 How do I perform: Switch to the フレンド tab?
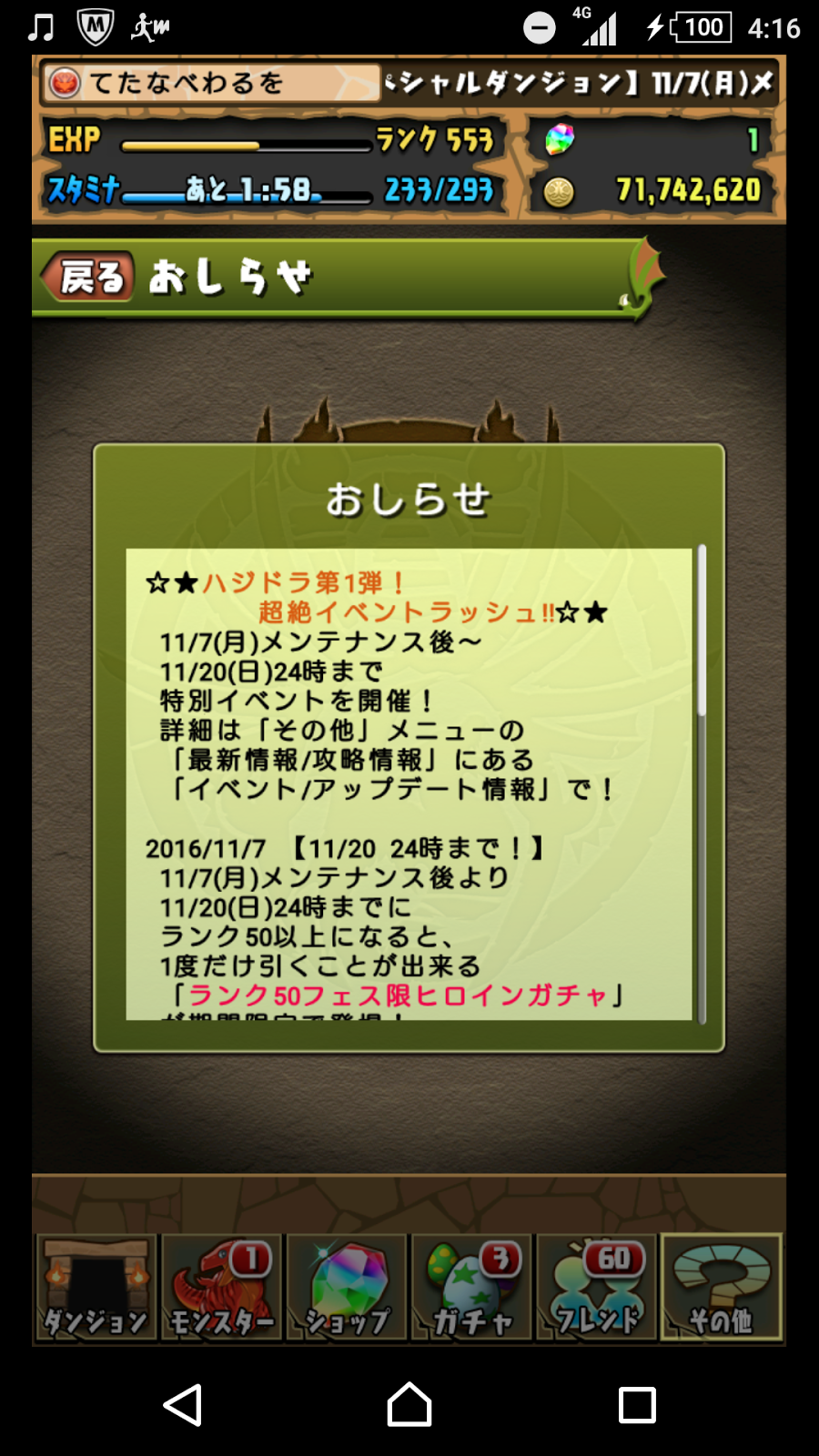597,1288
